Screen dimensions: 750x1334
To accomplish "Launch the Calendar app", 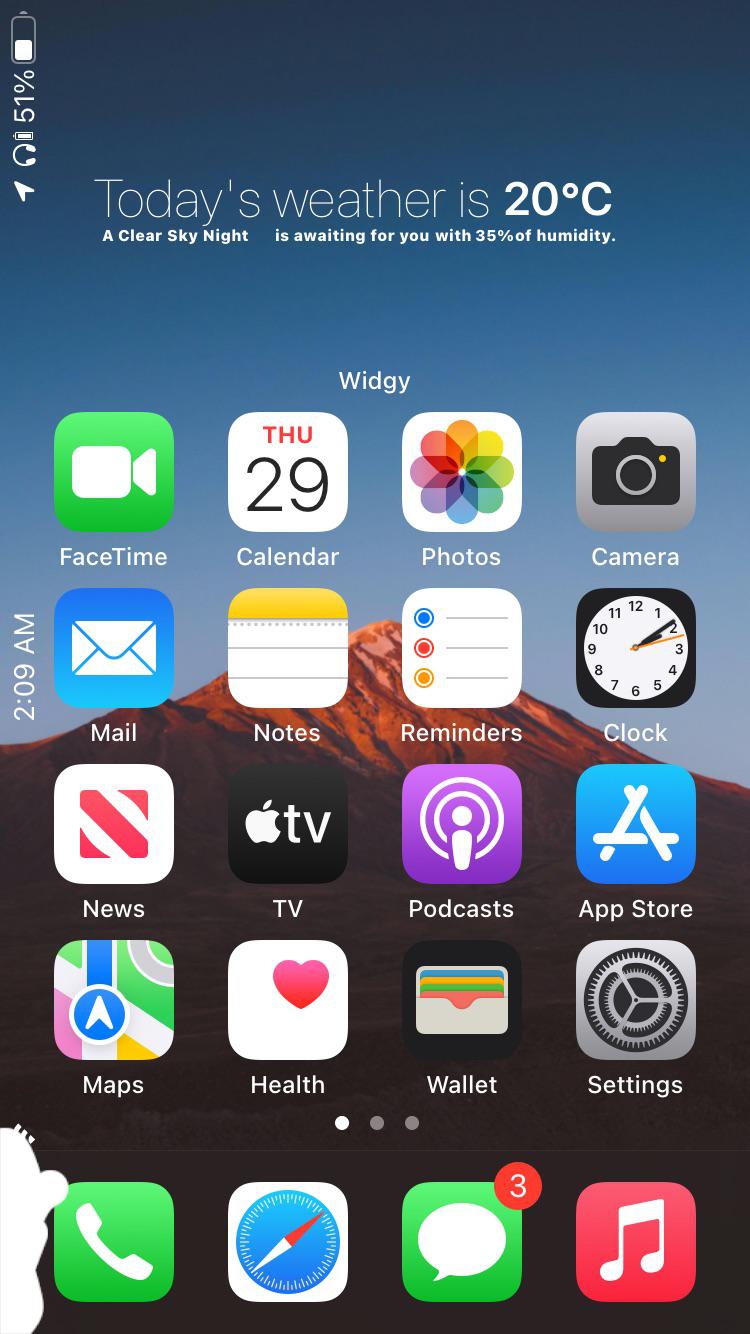I will [288, 472].
